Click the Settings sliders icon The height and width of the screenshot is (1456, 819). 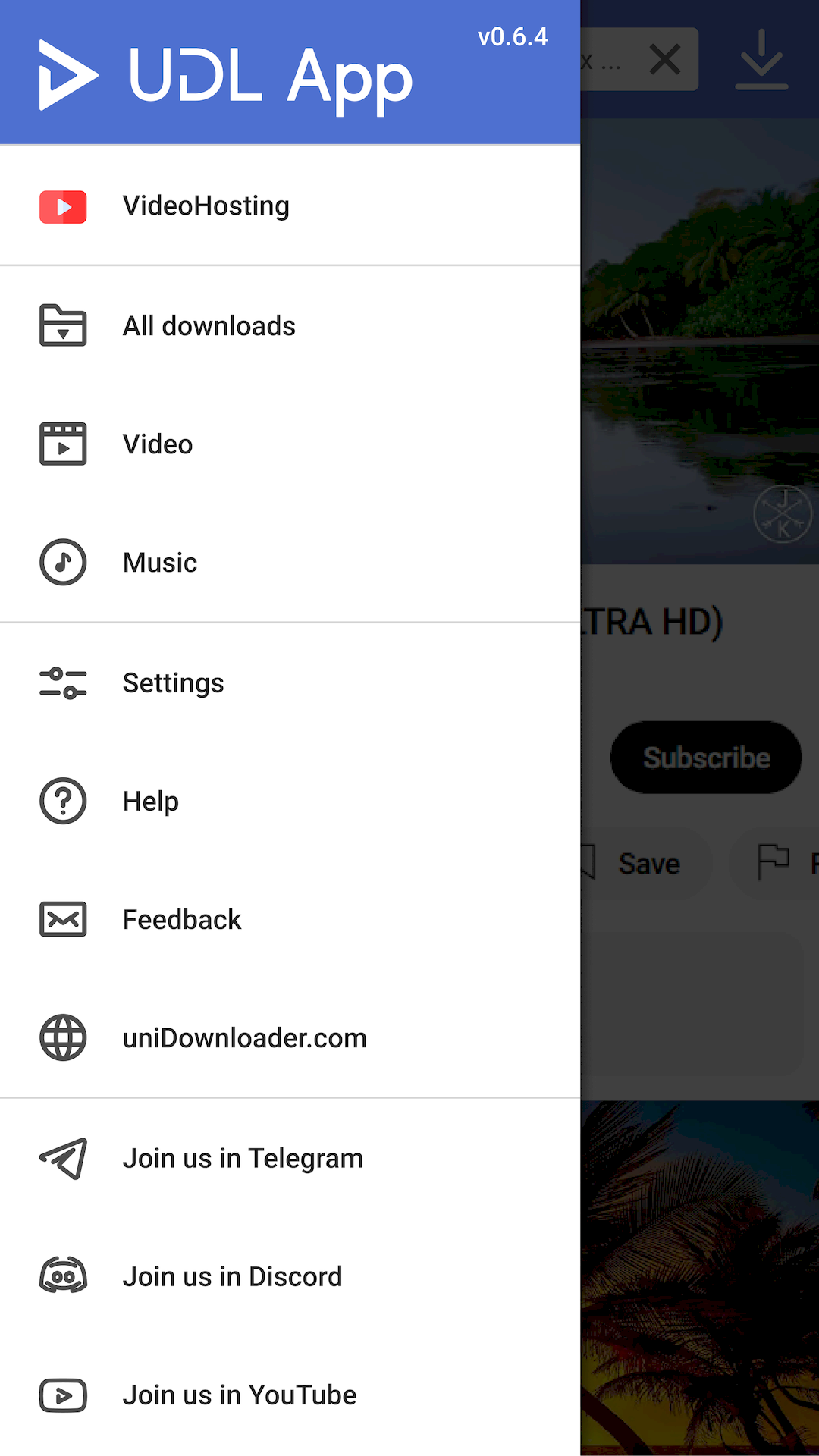(62, 682)
